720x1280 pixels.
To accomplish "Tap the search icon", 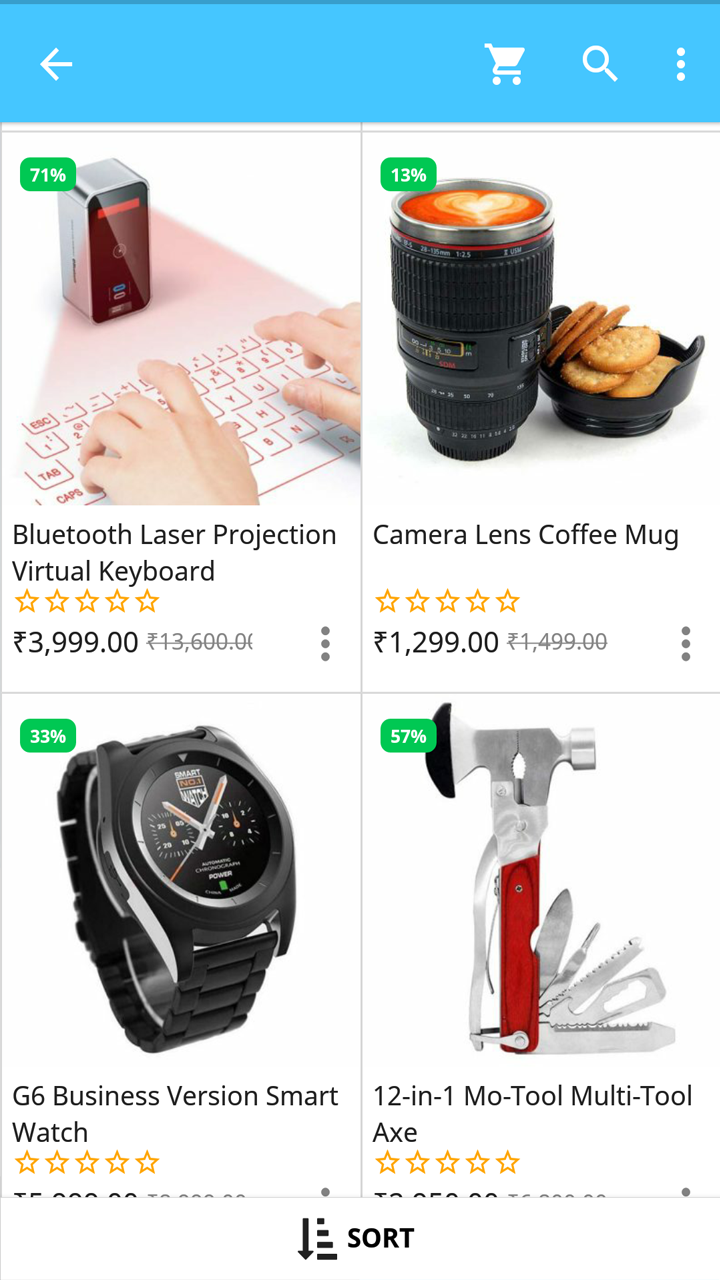I will [x=600, y=63].
